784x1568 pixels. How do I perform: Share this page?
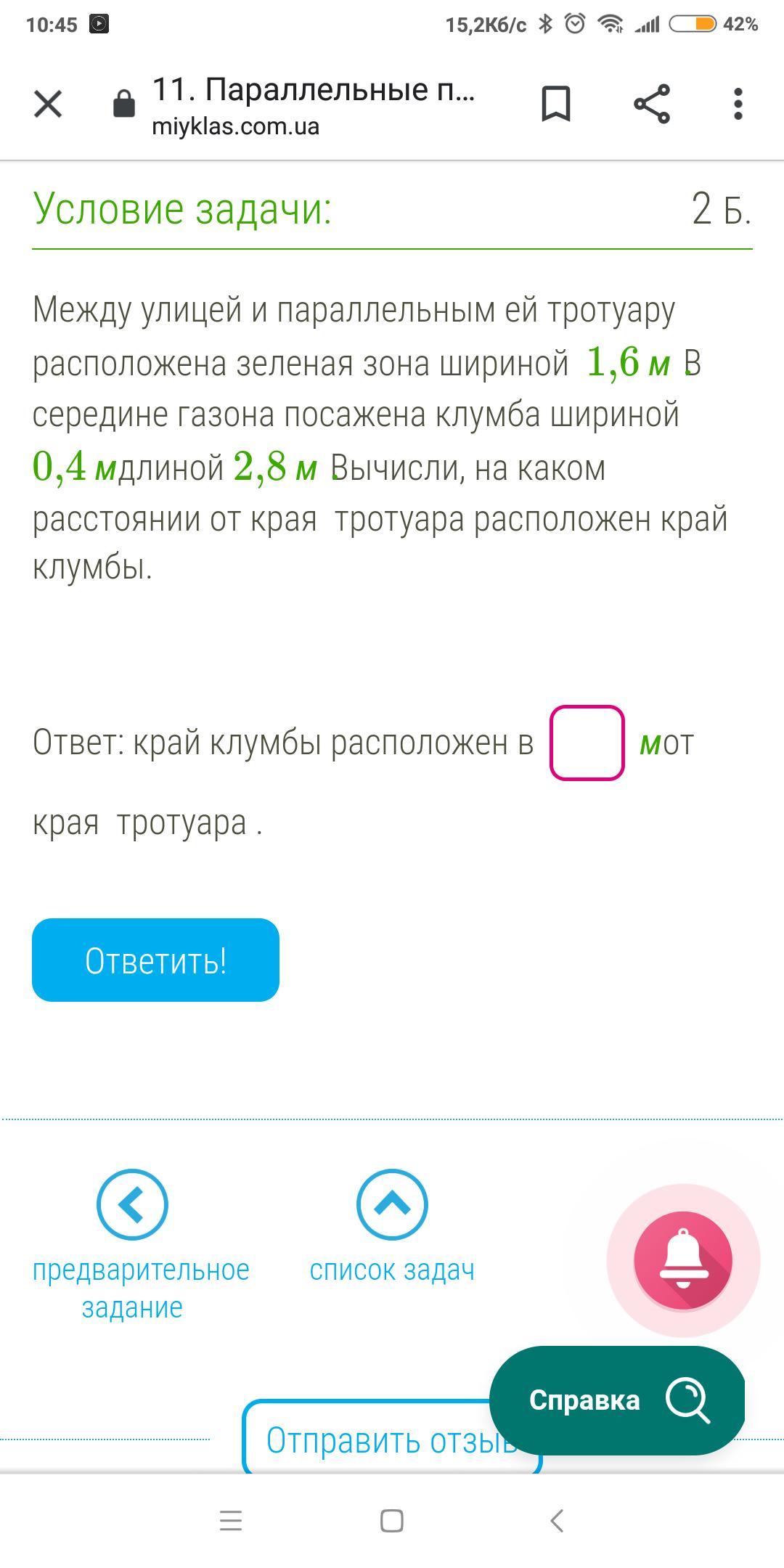(x=652, y=104)
